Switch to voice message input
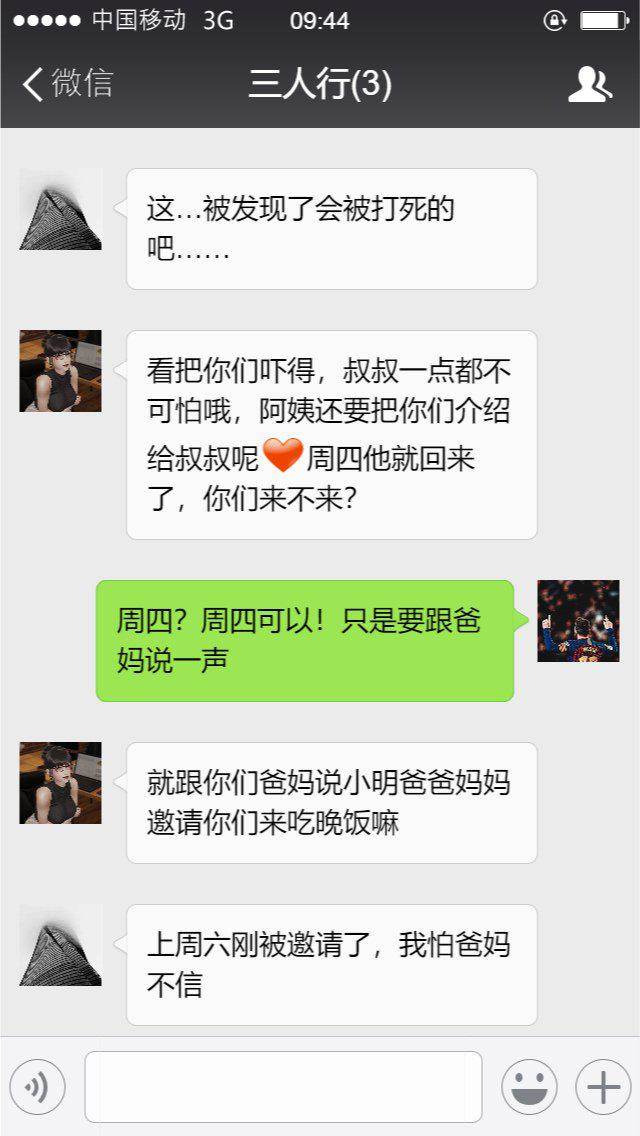 [37, 1087]
